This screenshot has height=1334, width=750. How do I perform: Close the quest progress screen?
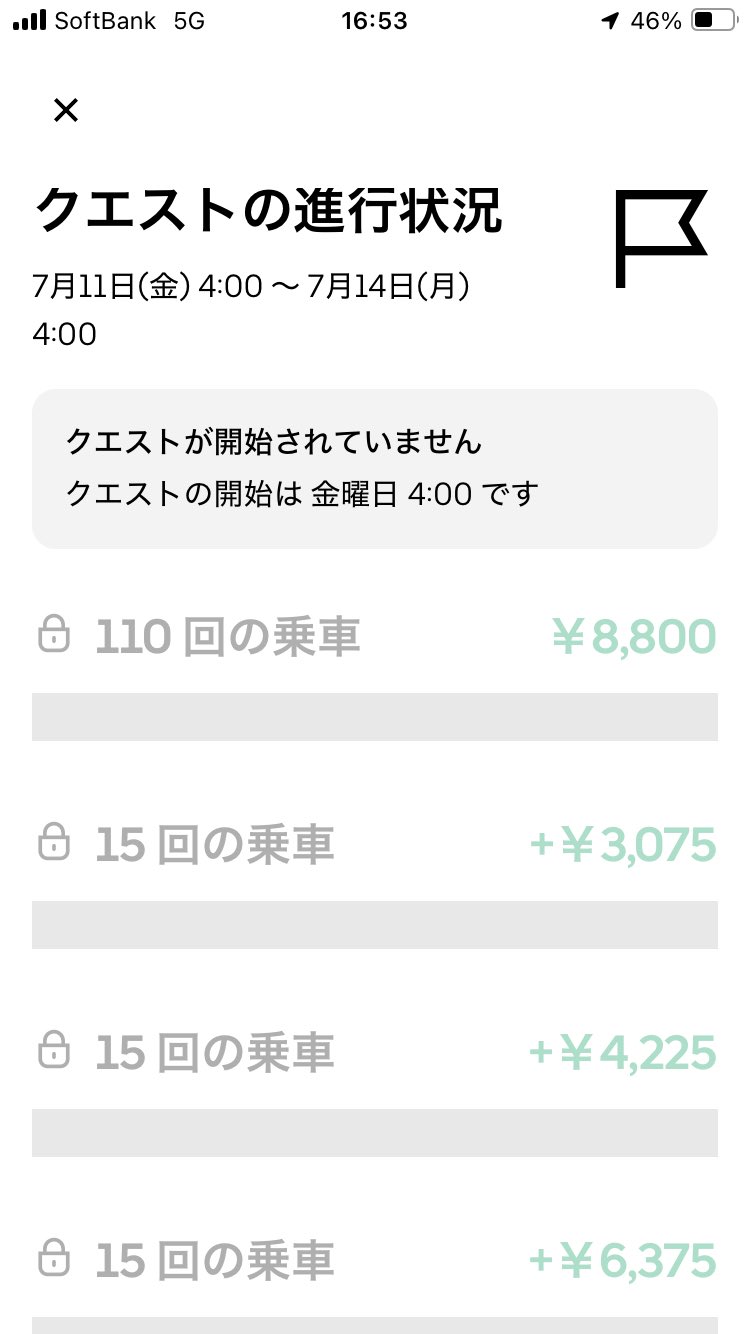(x=65, y=110)
